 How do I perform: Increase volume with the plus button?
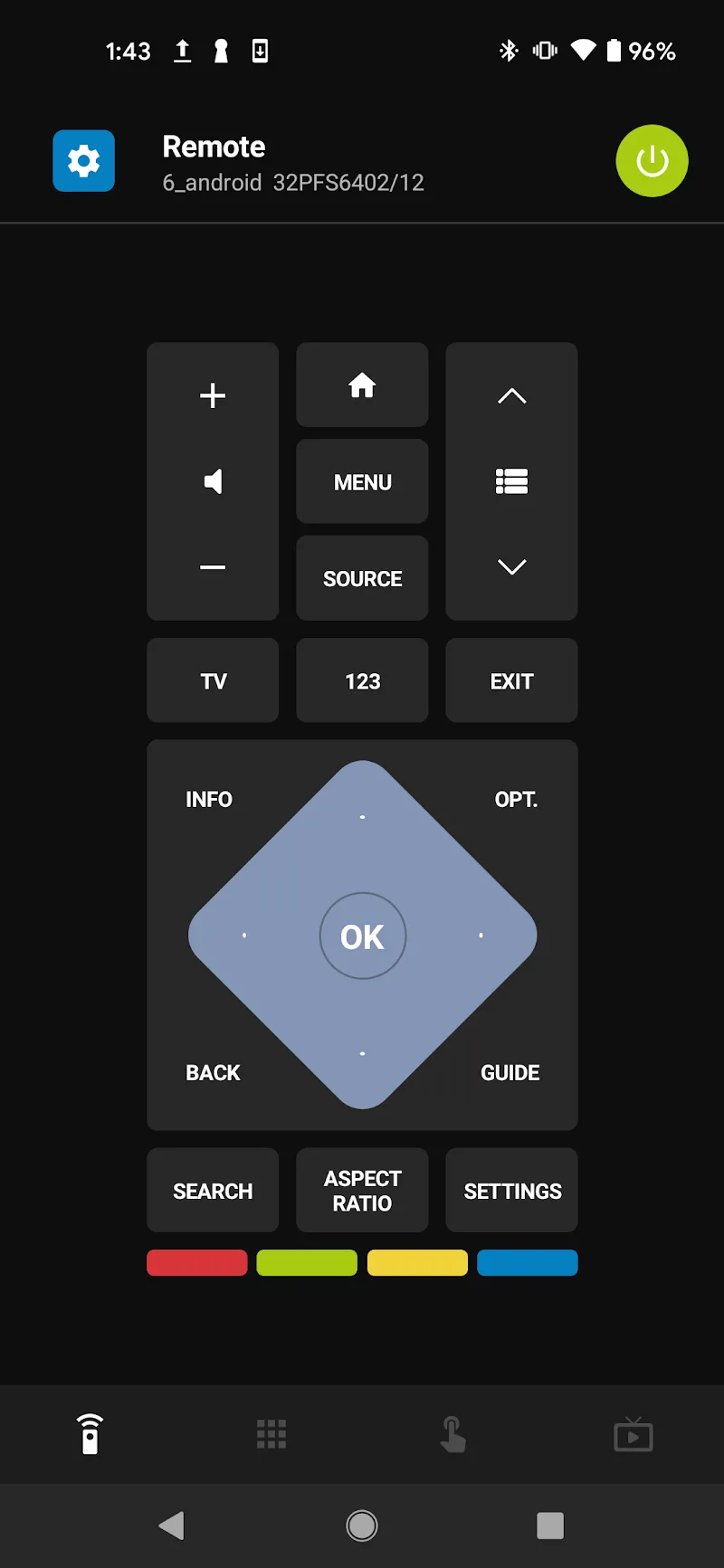point(213,395)
